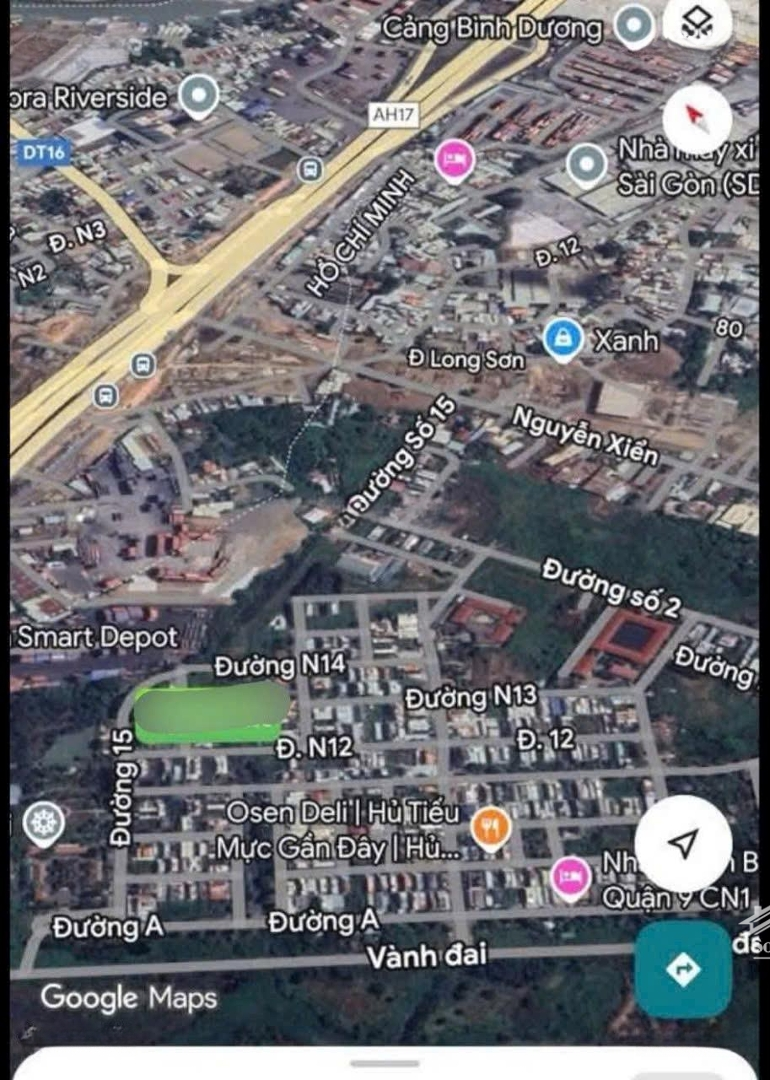
Task: Select the Cảng Bình Dương place pin
Action: point(633,24)
